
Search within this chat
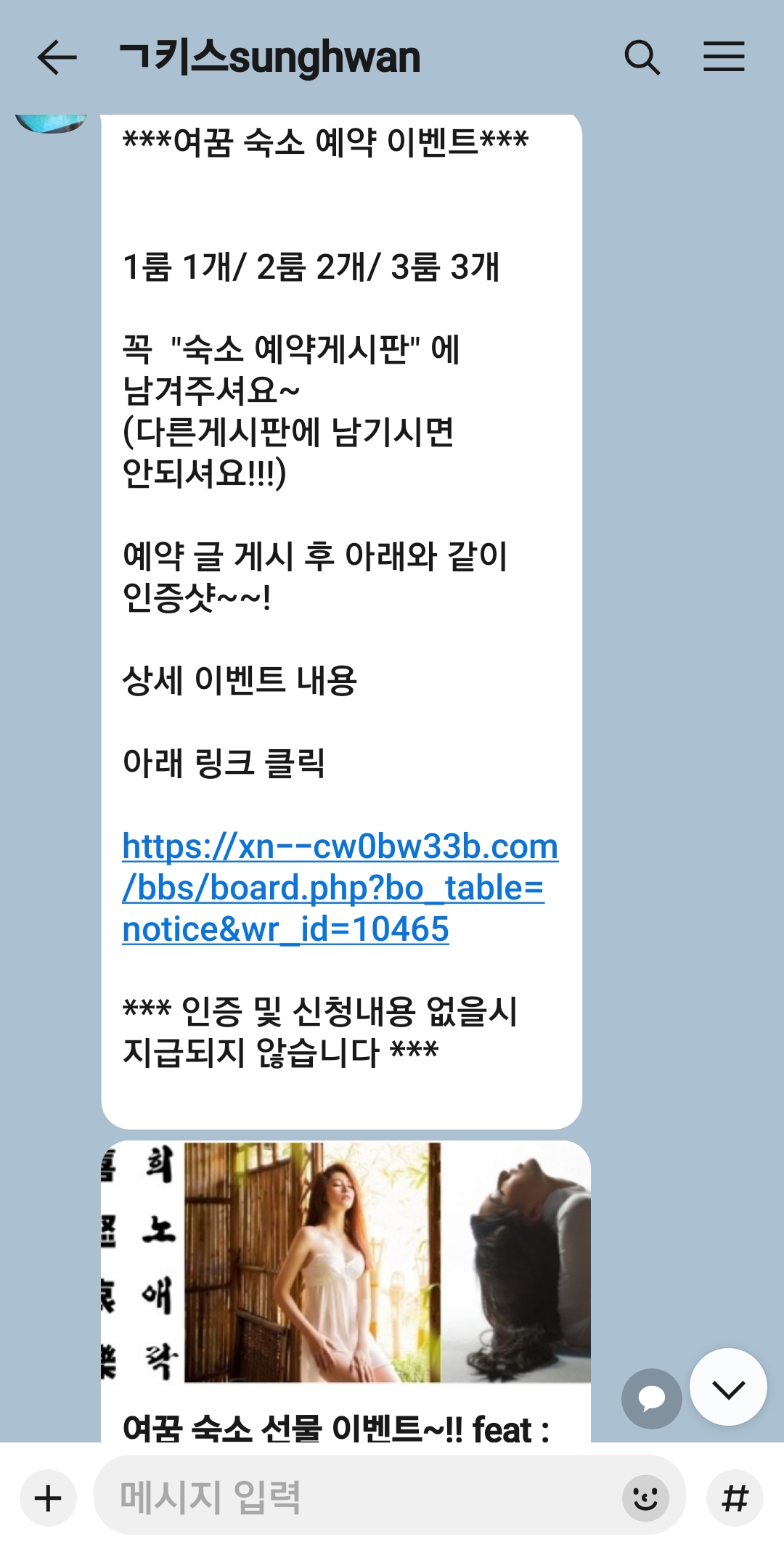pos(642,57)
